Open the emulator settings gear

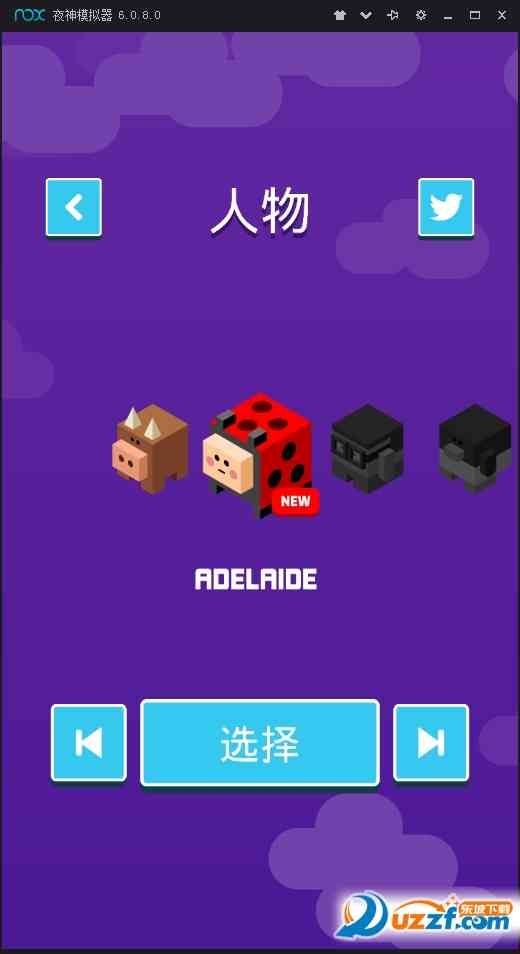[x=420, y=15]
